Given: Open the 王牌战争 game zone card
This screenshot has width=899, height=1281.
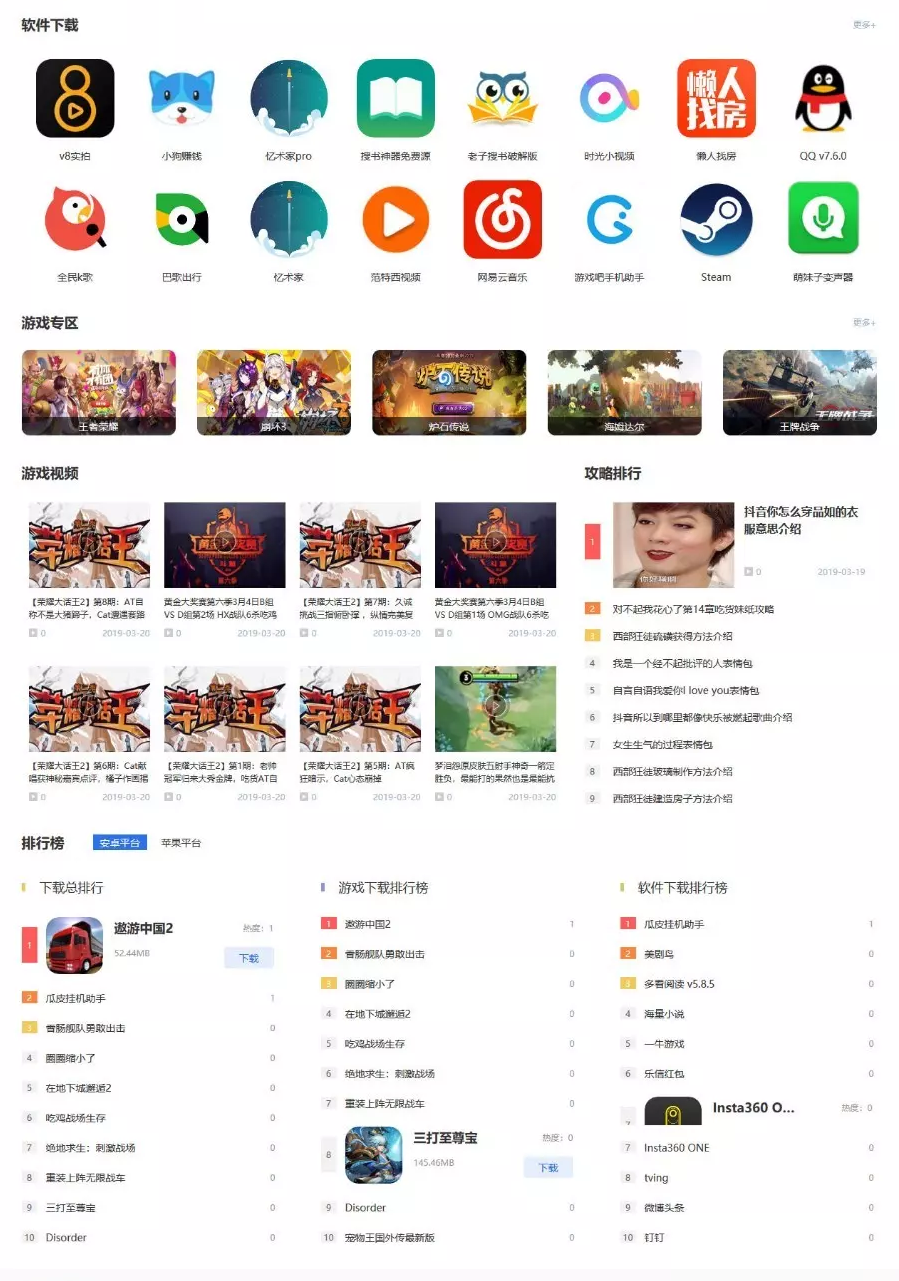Looking at the screenshot, I should (x=799, y=392).
